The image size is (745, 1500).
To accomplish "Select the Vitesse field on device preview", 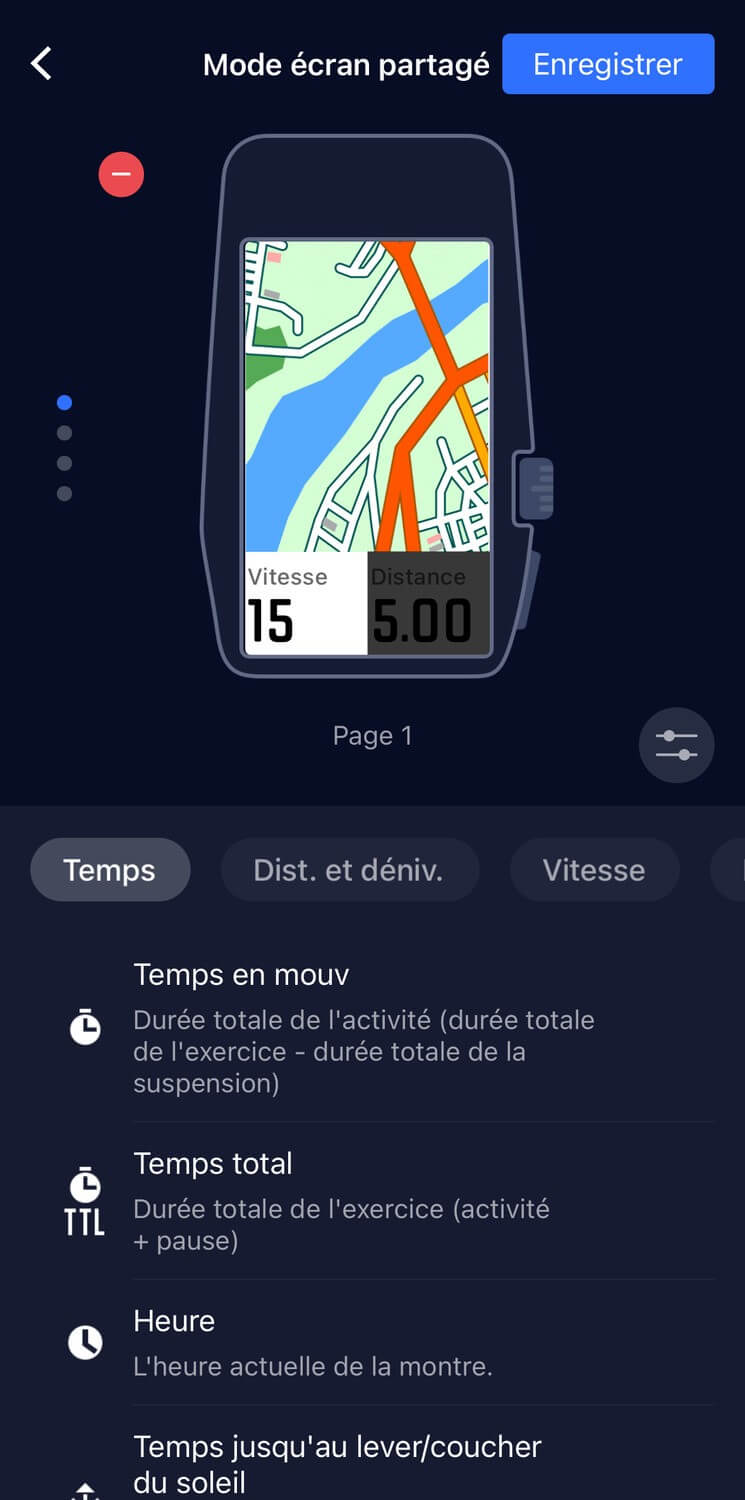I will (306, 604).
